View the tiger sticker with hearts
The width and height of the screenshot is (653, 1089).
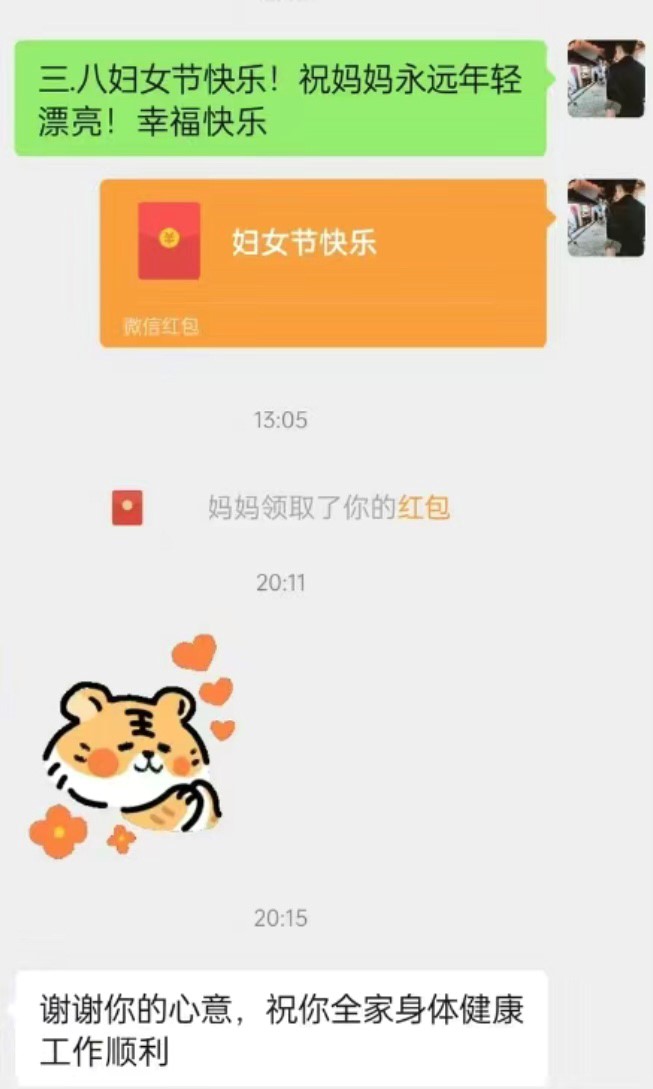pos(135,745)
